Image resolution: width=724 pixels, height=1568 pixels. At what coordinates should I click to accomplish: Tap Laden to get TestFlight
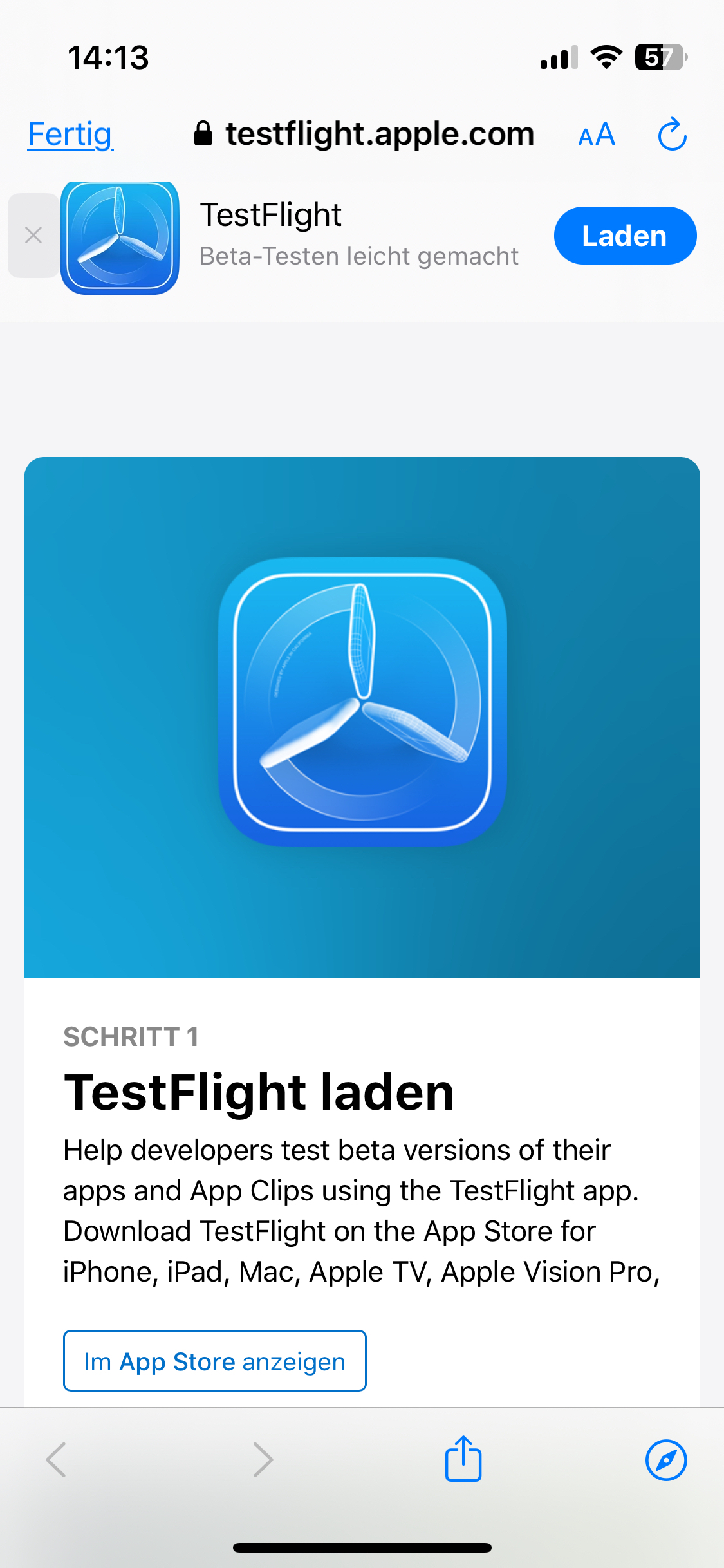624,236
